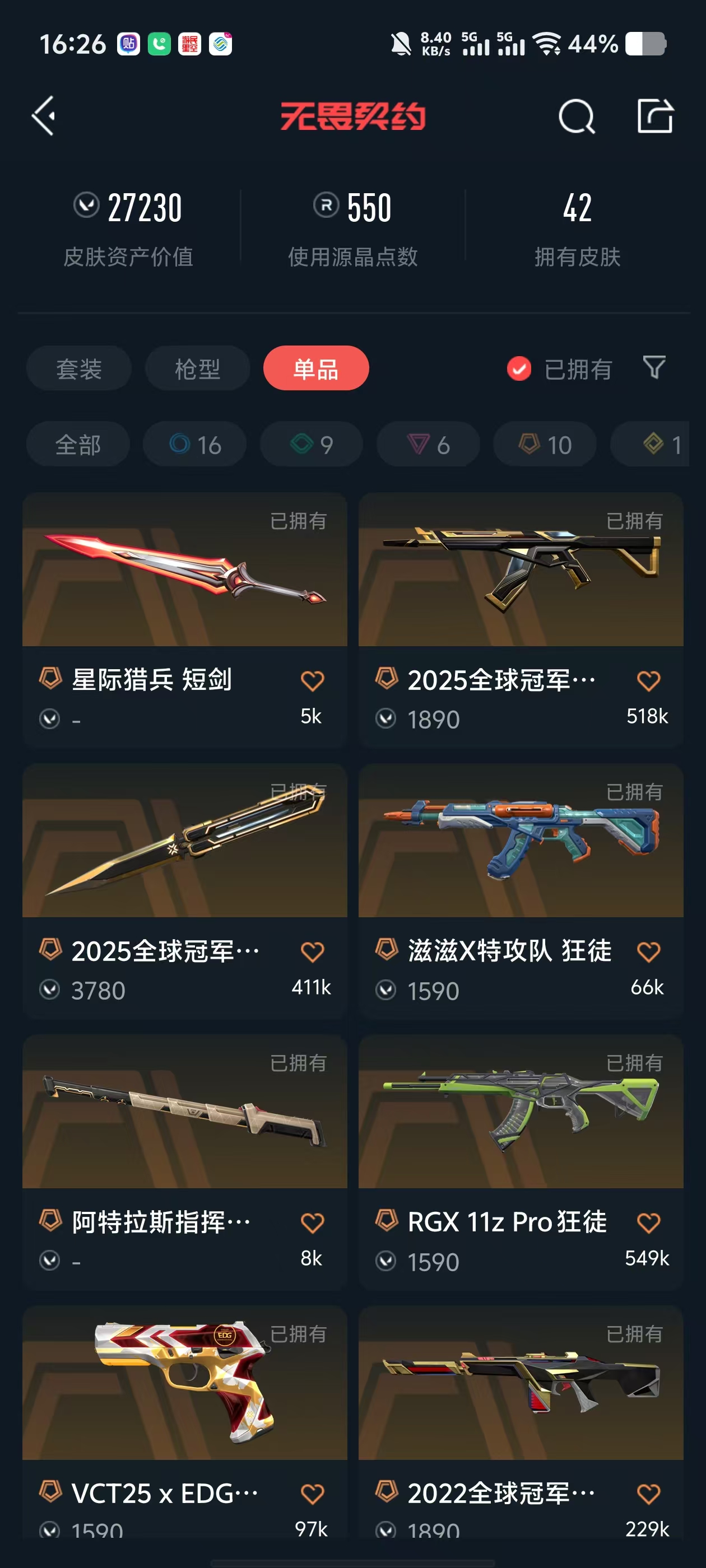Image resolution: width=706 pixels, height=1568 pixels.
Task: Open the 2025全球冠军 knife card priced 3780
Action: click(x=184, y=890)
